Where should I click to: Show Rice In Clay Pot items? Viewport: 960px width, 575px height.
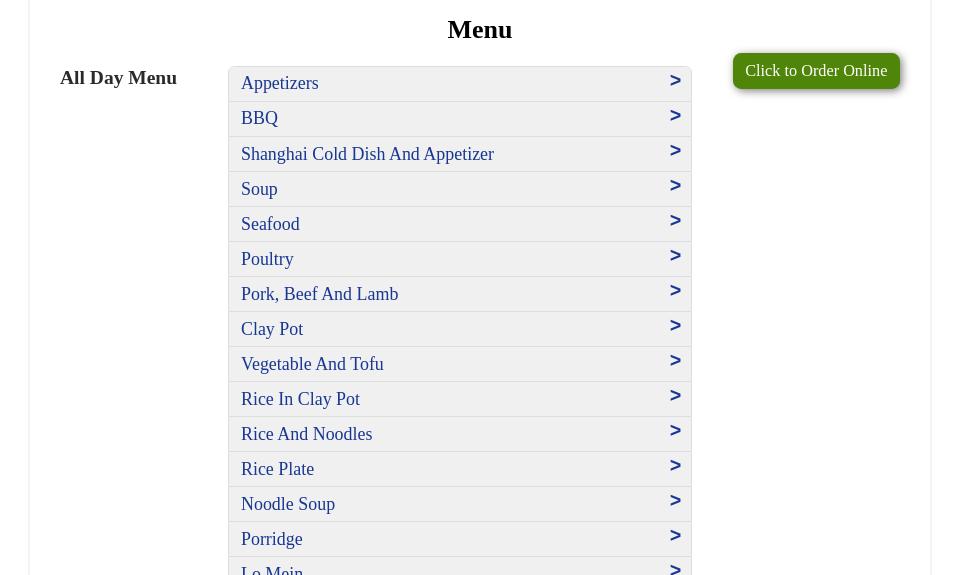[x=459, y=399]
